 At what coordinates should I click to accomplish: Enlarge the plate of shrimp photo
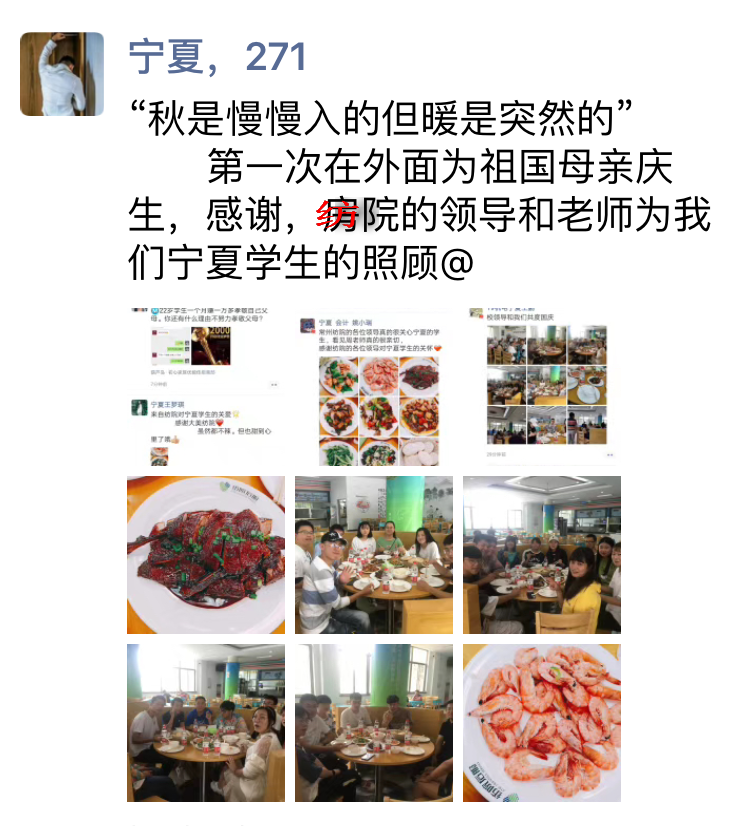point(541,722)
